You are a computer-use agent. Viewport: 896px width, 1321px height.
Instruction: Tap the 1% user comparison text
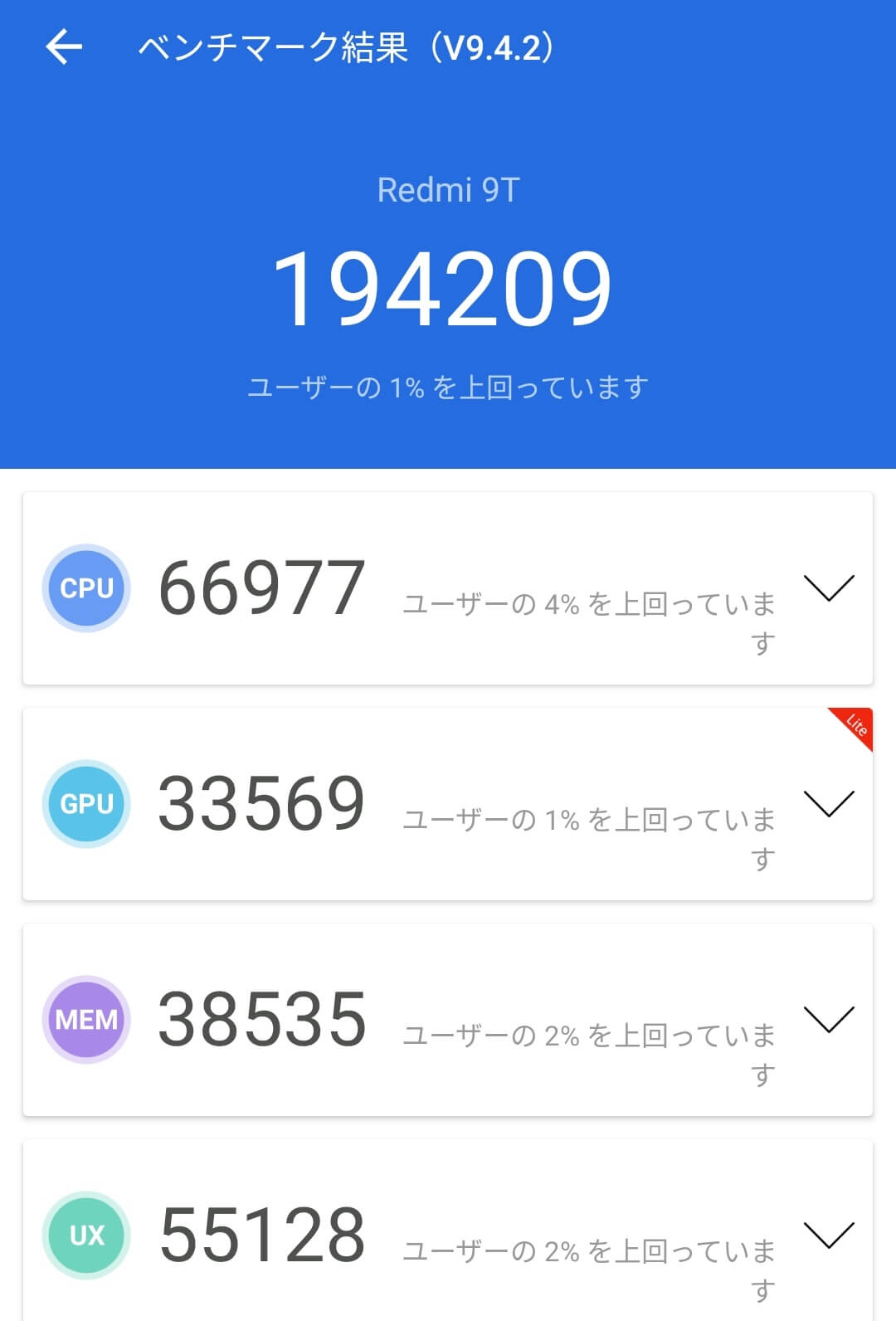[x=448, y=384]
